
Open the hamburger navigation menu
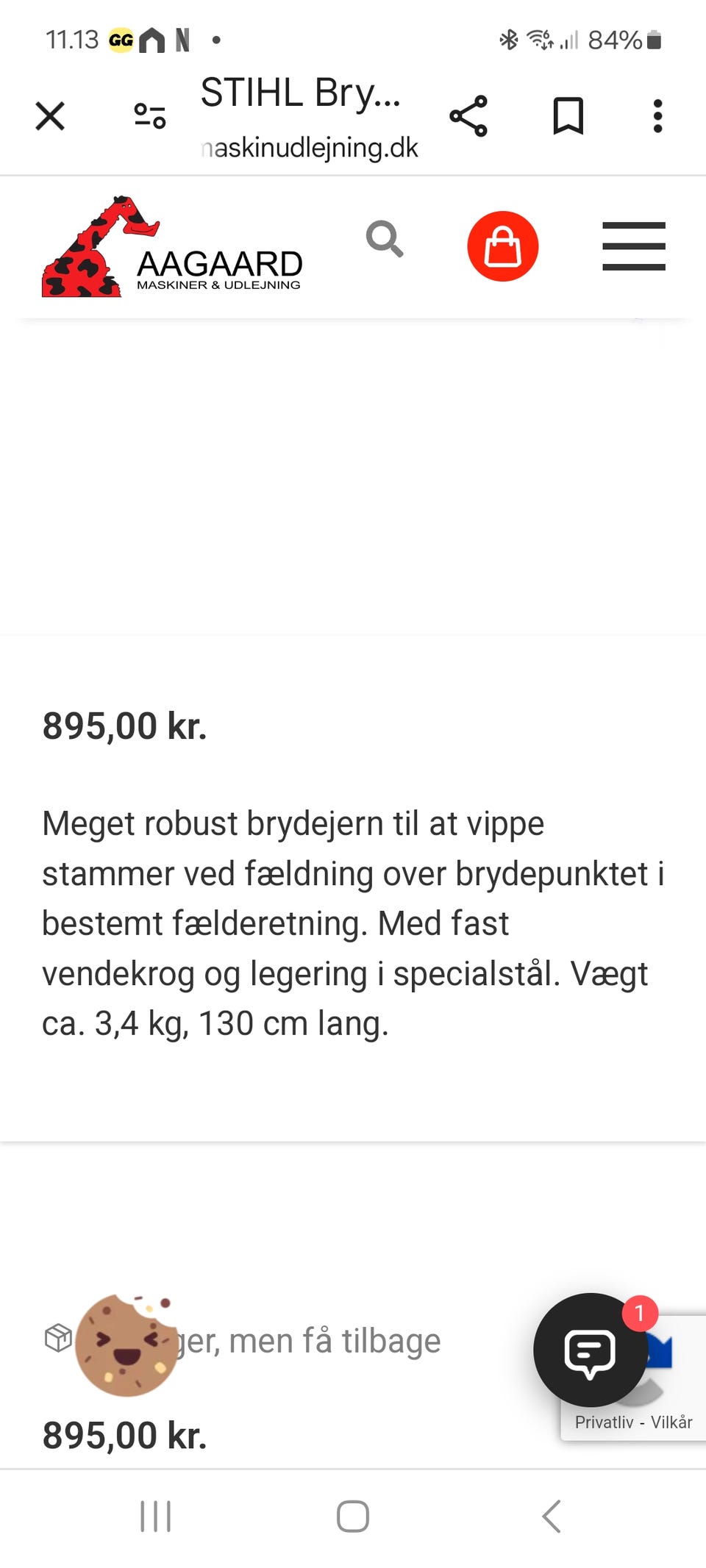[x=634, y=246]
